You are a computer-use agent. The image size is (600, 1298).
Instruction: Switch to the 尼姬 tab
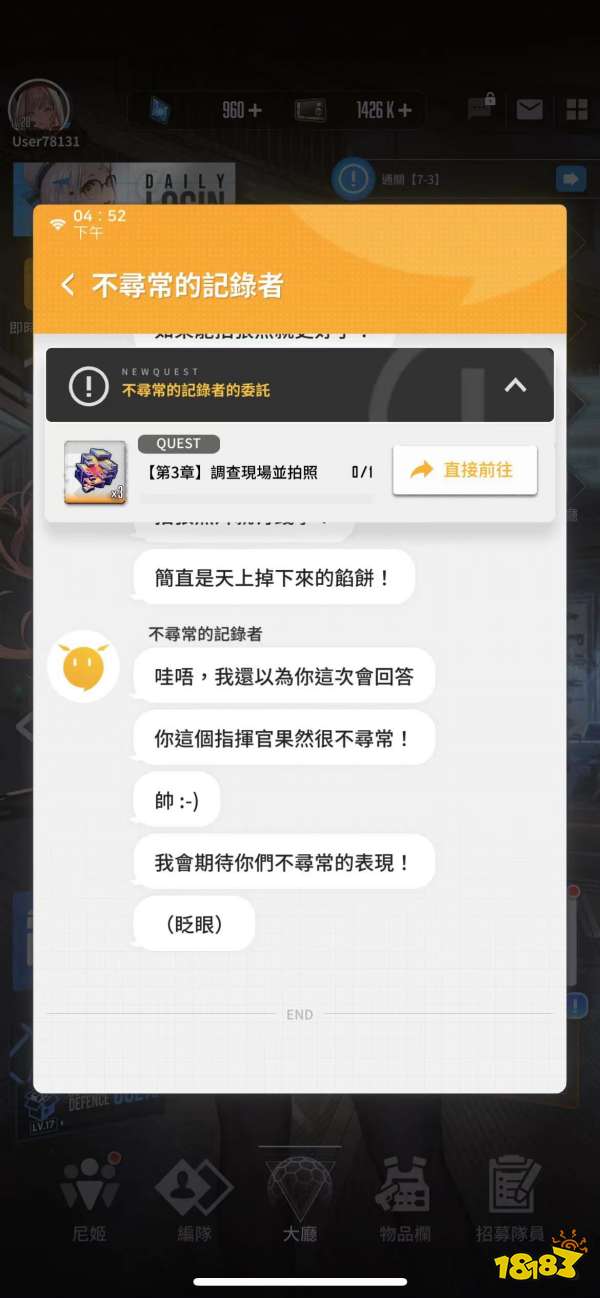tap(89, 1200)
